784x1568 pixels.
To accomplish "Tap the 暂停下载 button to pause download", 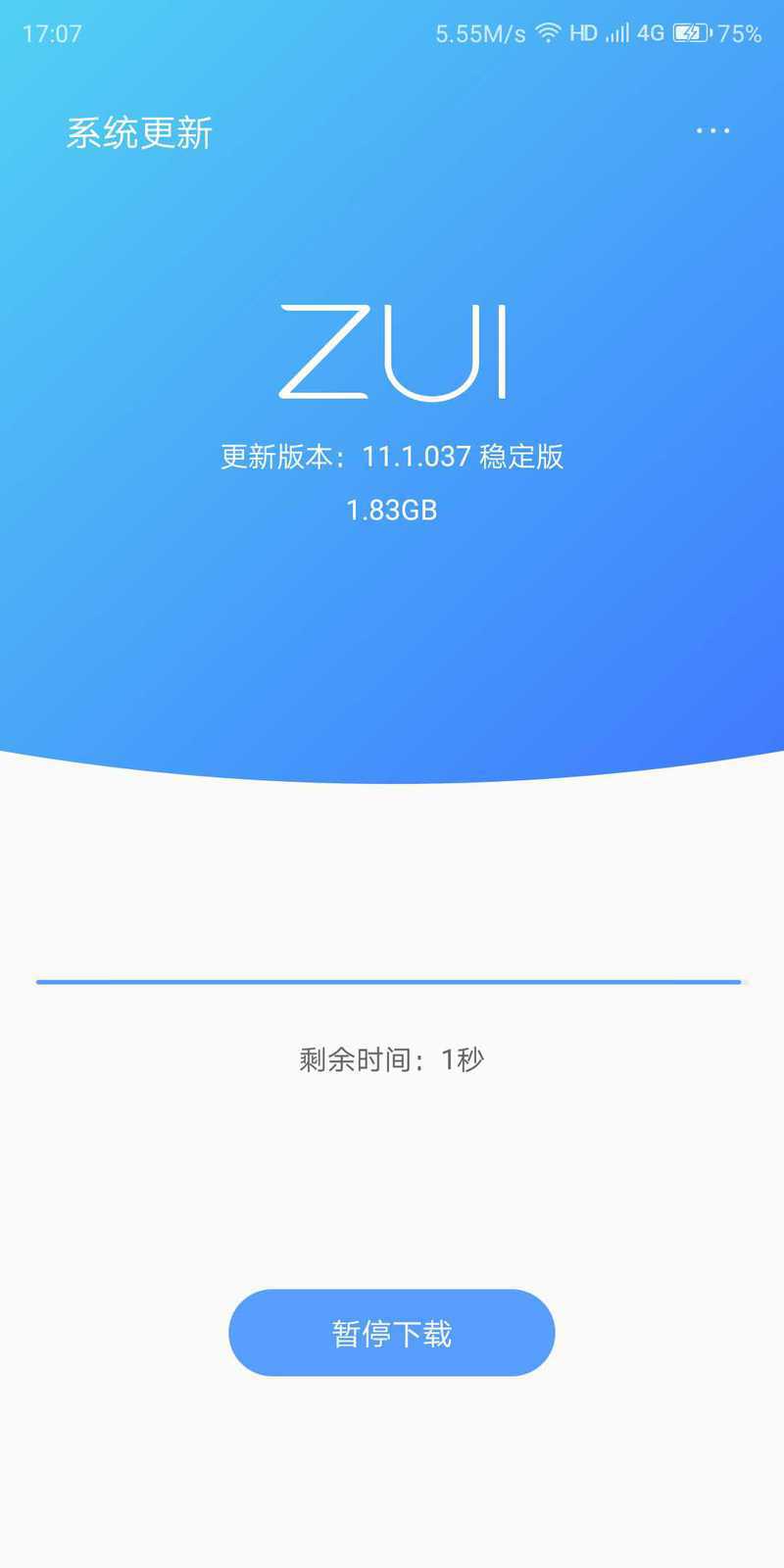I will (x=392, y=1333).
